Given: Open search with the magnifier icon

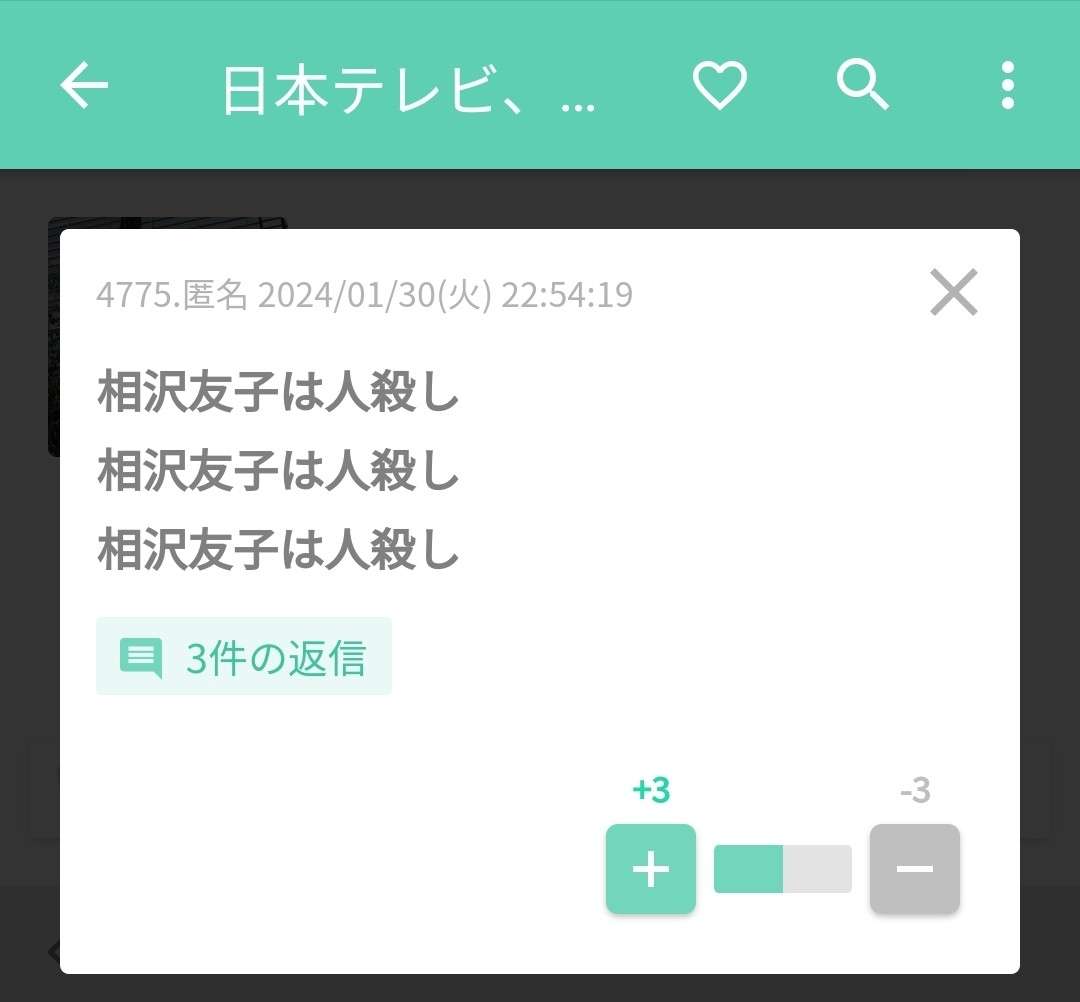Looking at the screenshot, I should (x=862, y=86).
